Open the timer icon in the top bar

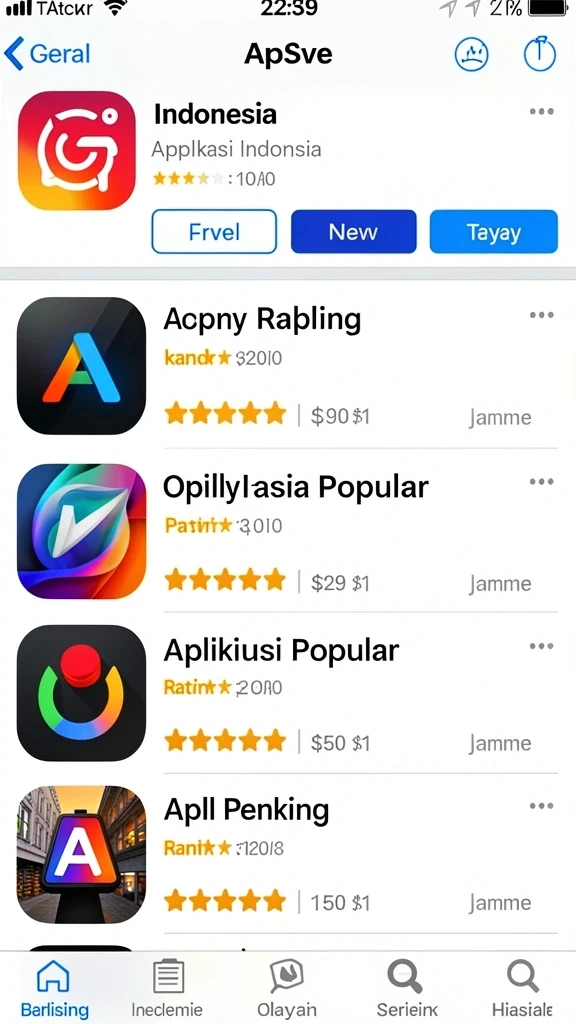click(x=539, y=54)
